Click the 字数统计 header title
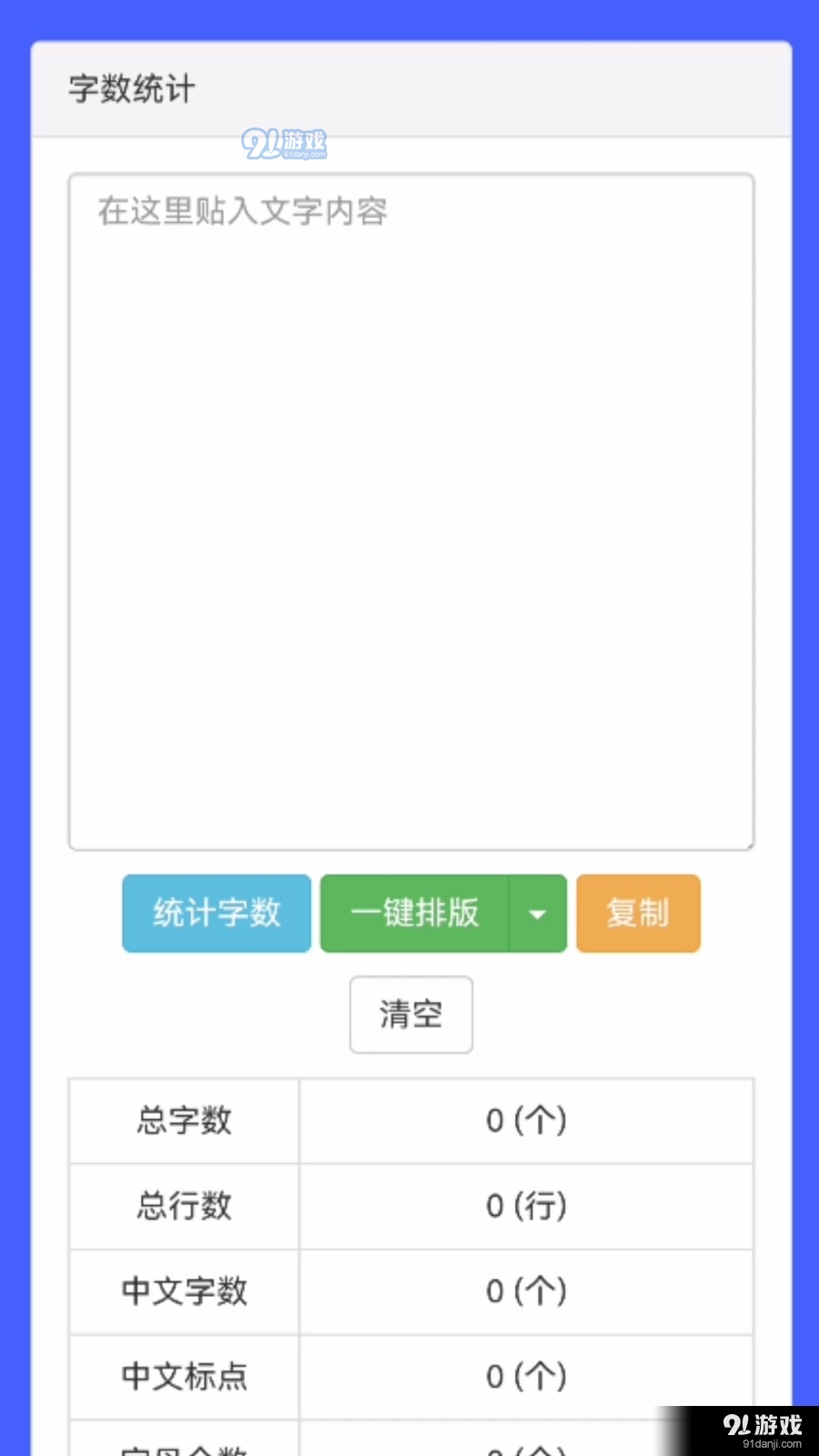 coord(130,88)
